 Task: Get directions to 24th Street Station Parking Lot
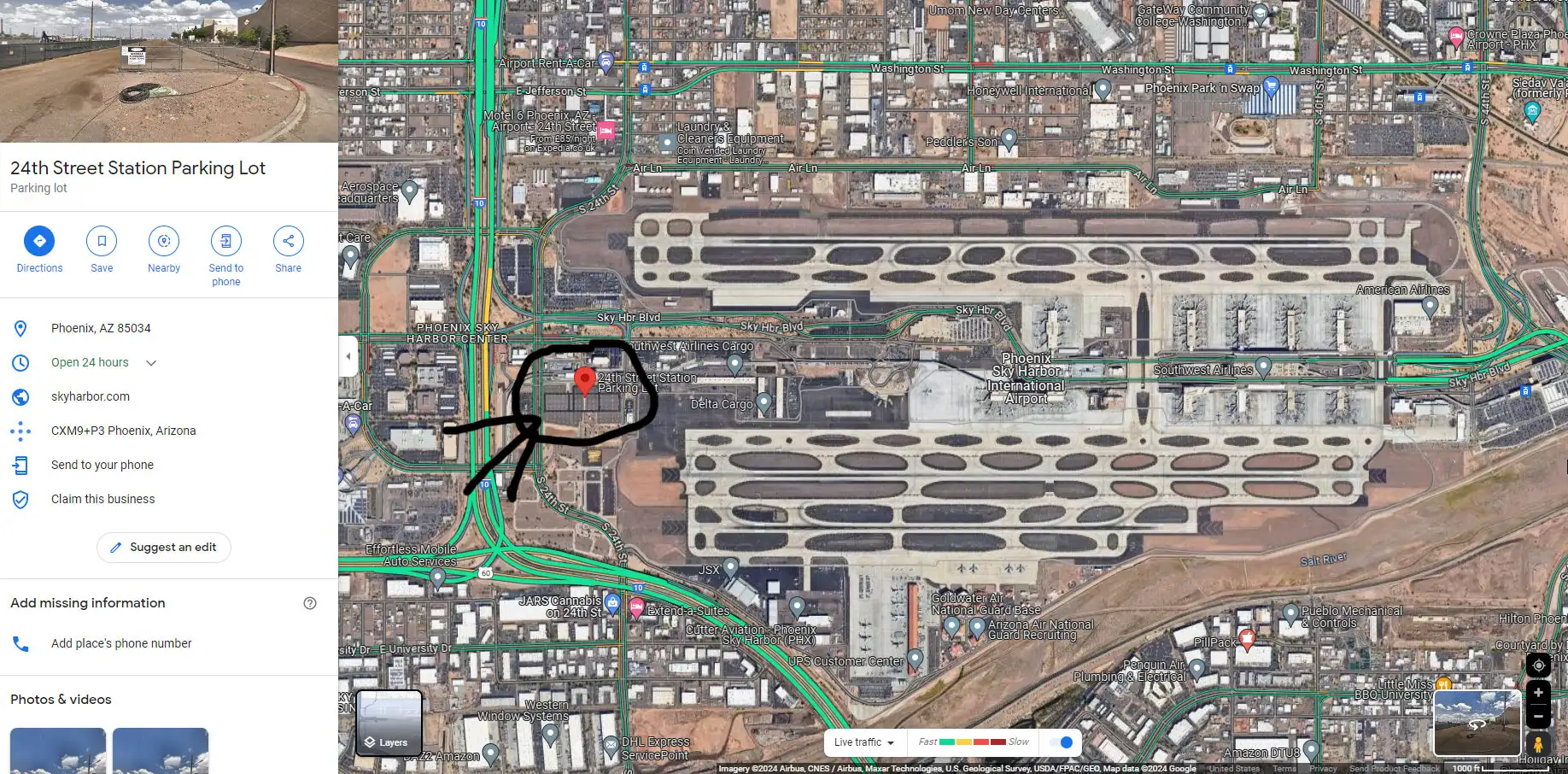39,242
